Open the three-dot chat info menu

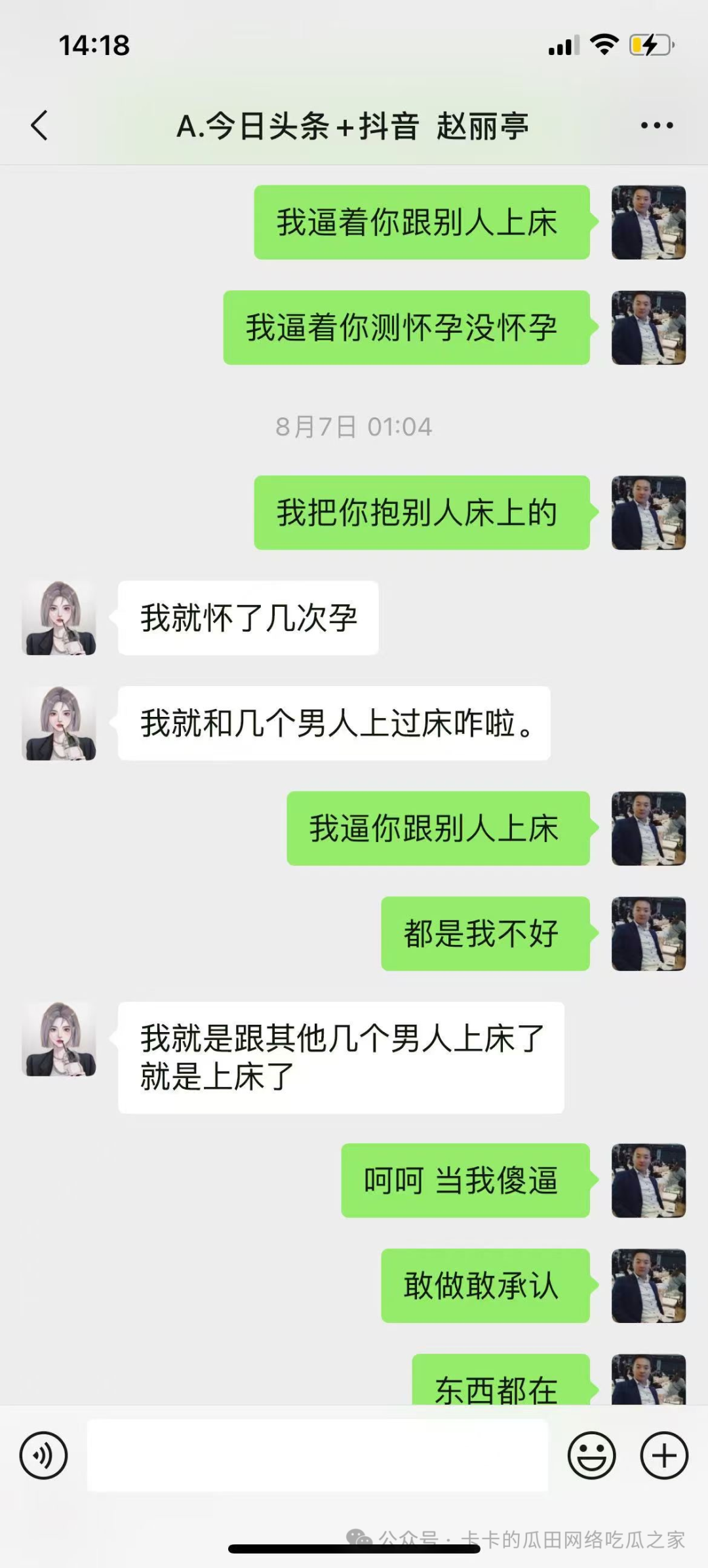[656, 125]
